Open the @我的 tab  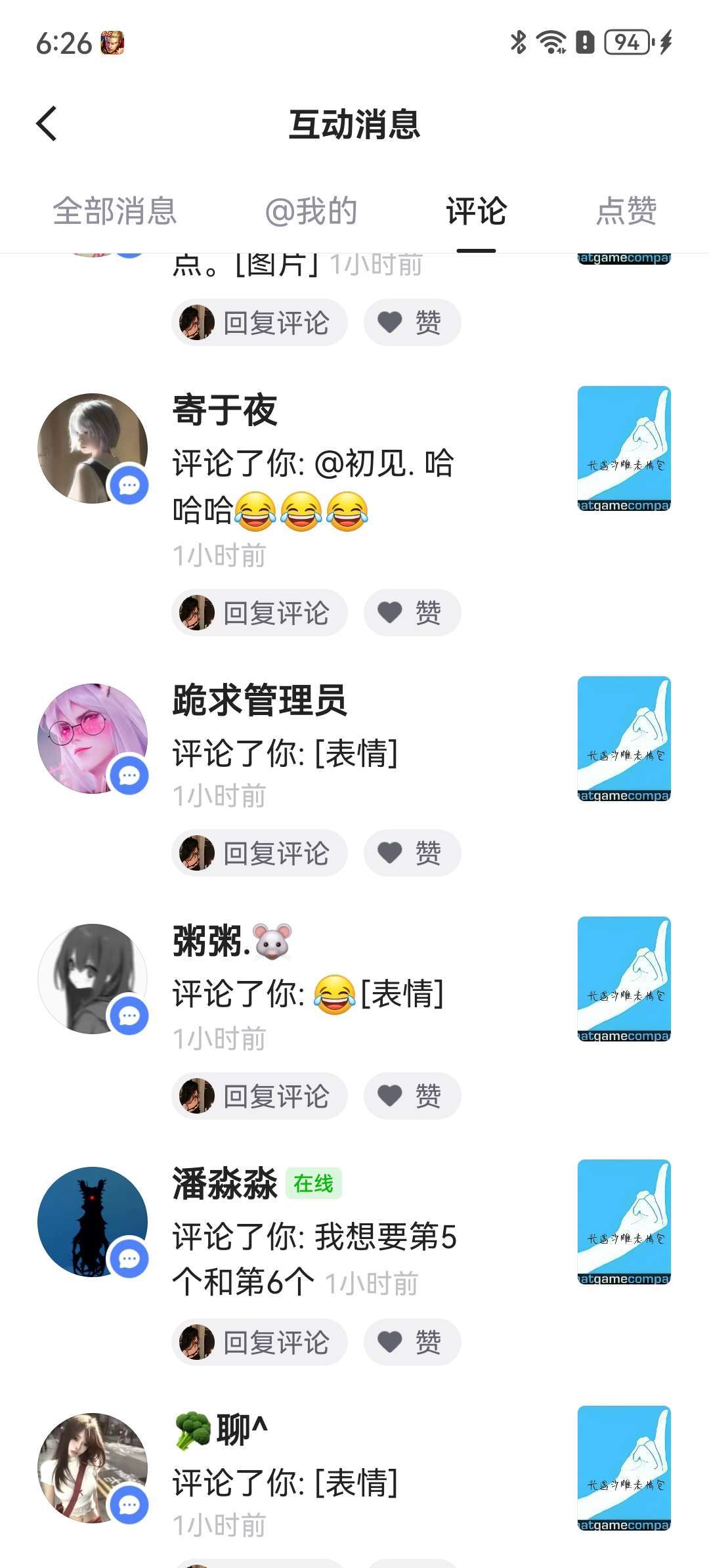click(x=311, y=211)
